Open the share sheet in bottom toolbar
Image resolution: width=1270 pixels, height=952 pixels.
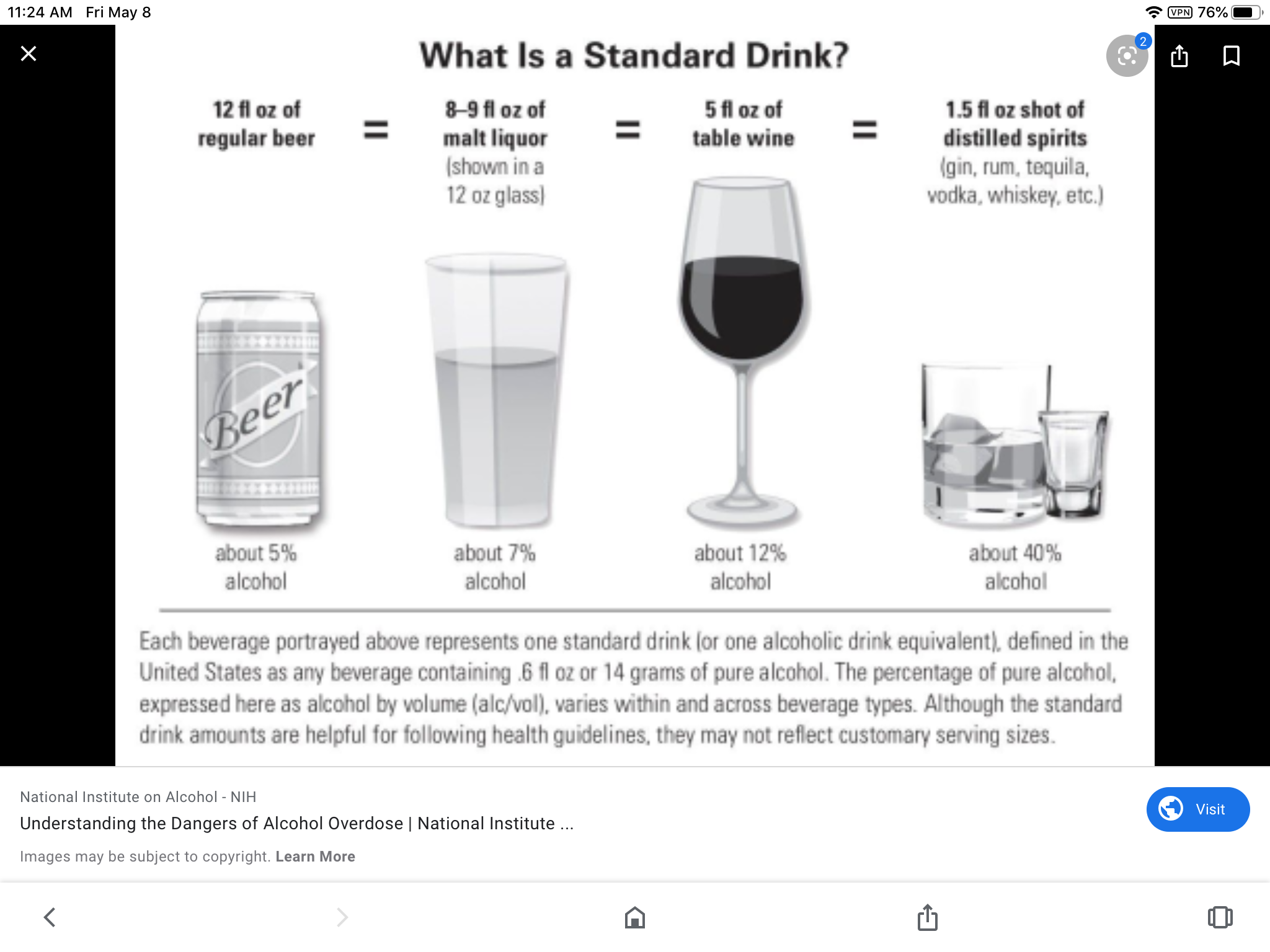(927, 917)
